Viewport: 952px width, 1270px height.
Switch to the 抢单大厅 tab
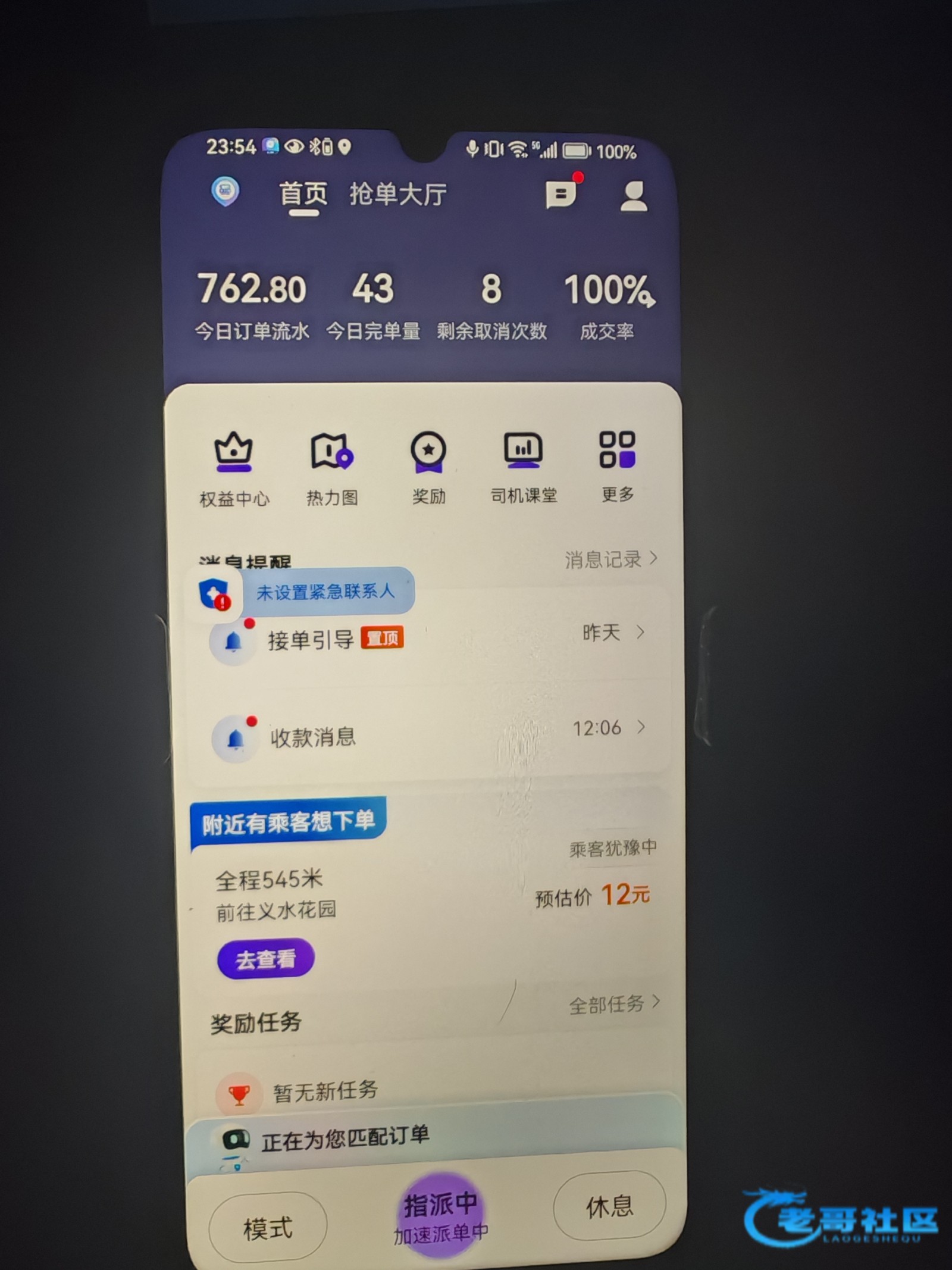tap(398, 195)
